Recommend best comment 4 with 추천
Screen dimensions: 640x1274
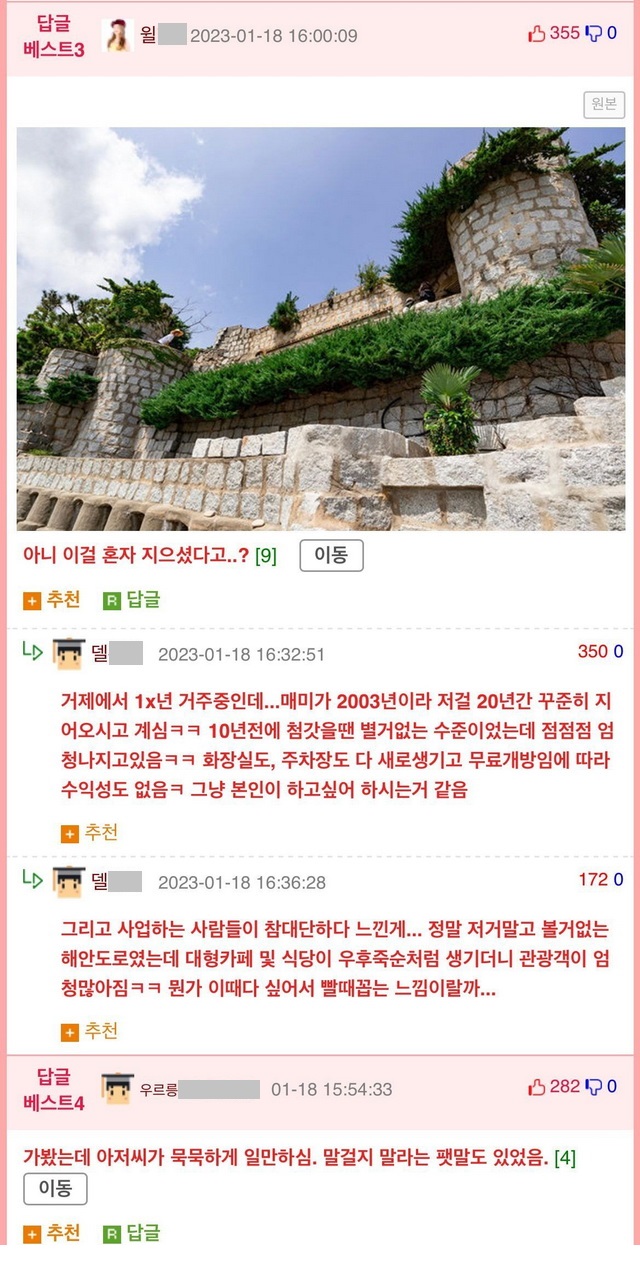52,1233
